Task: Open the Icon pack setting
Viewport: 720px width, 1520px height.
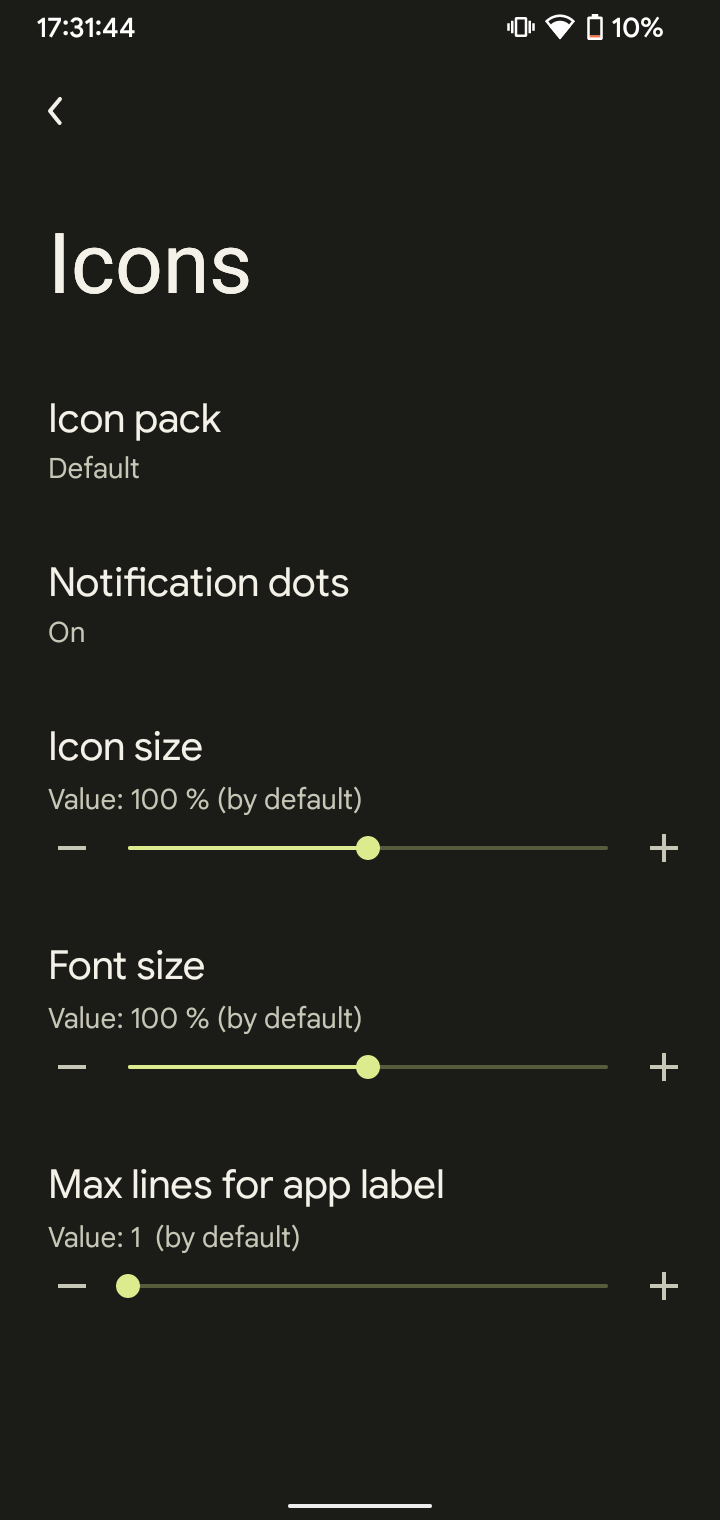Action: pos(135,440)
